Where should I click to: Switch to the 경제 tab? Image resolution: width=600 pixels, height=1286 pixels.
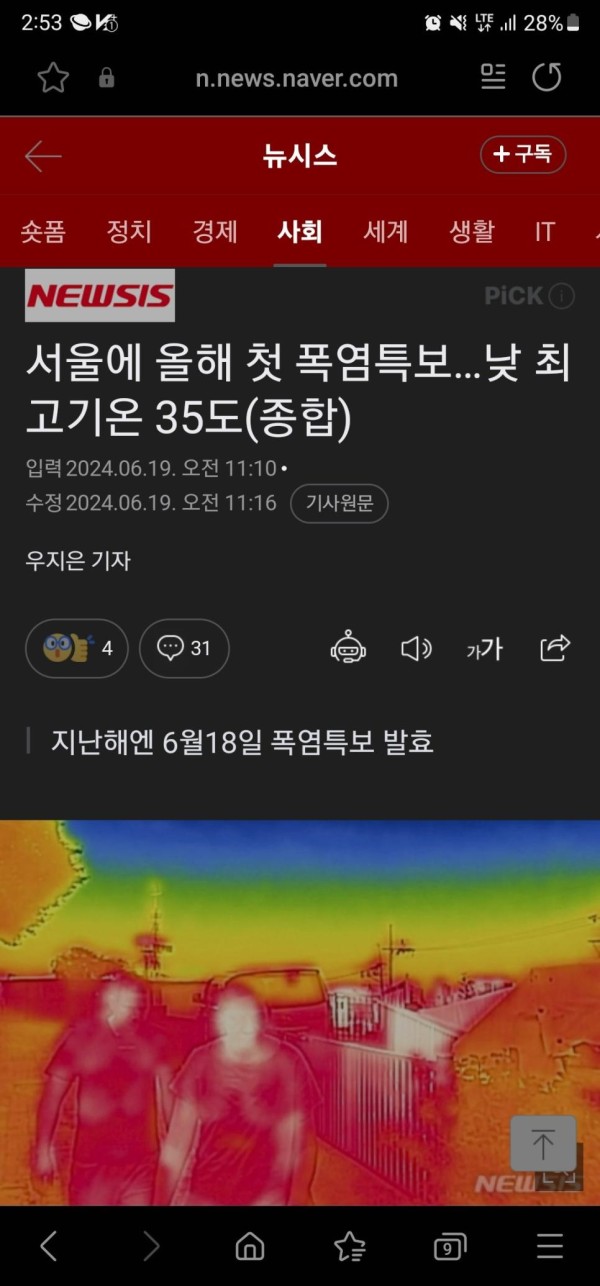pyautogui.click(x=215, y=232)
